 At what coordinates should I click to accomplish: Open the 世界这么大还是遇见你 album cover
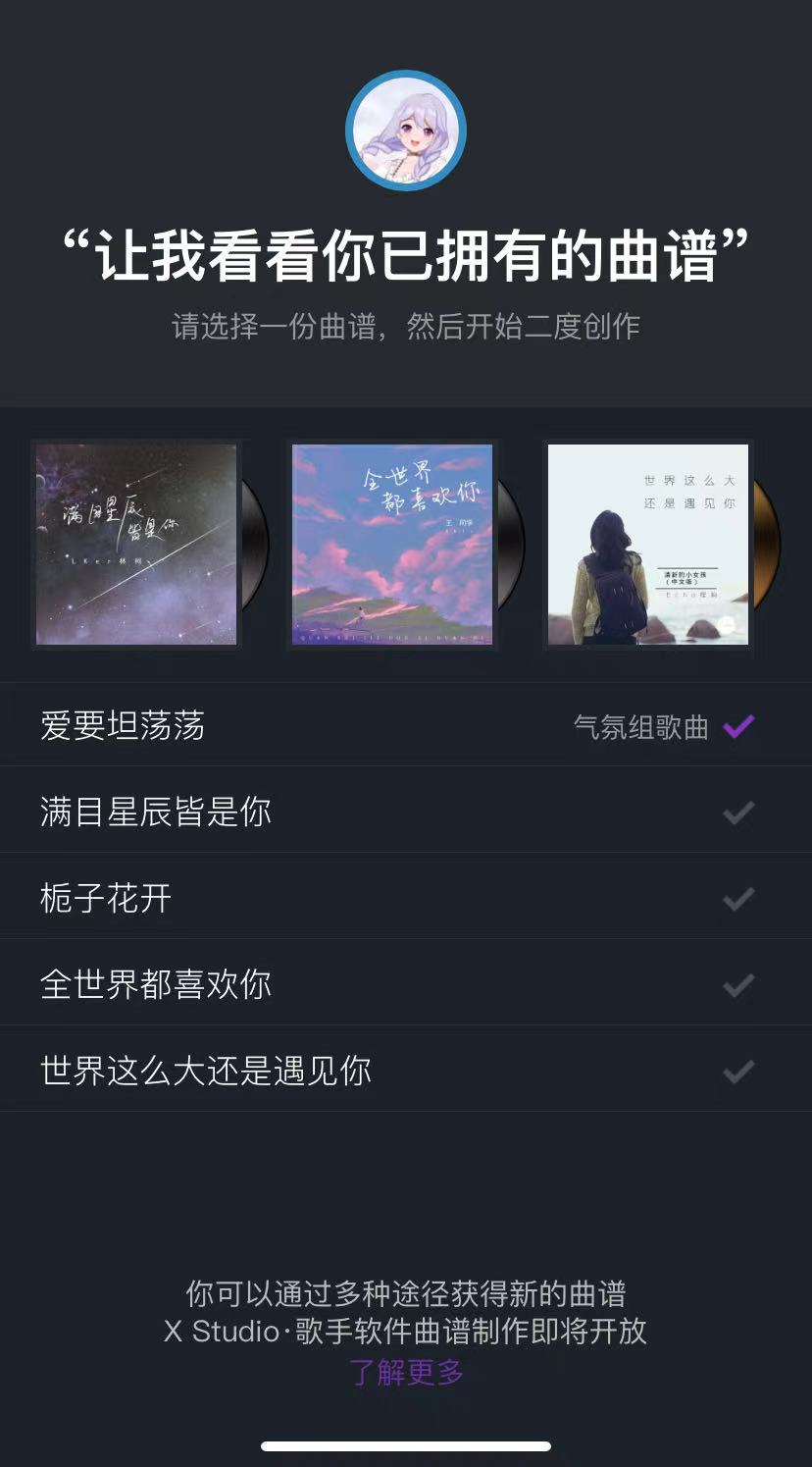click(648, 545)
